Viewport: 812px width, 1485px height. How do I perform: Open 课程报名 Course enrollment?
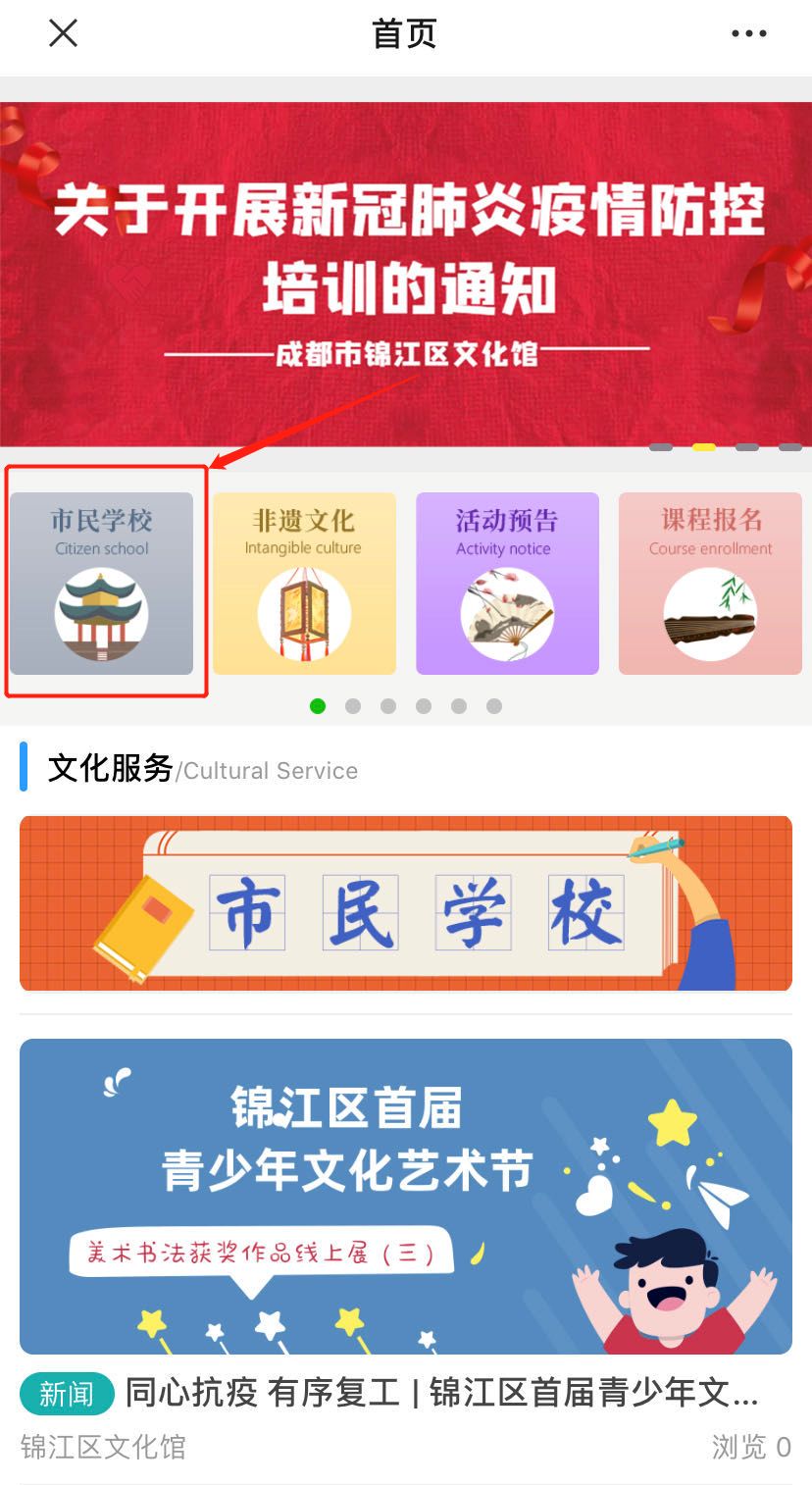click(710, 584)
